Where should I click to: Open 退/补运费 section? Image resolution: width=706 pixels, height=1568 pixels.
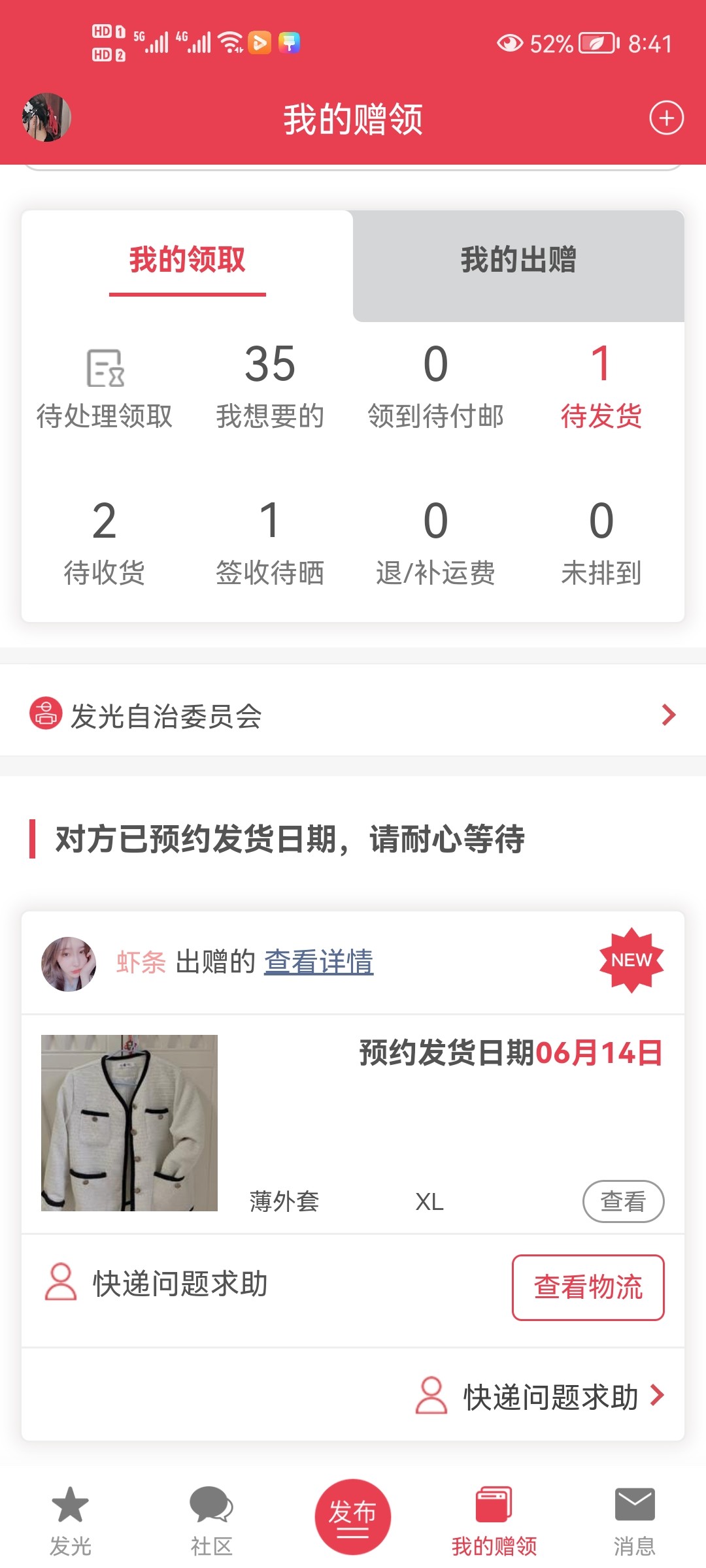pos(435,544)
